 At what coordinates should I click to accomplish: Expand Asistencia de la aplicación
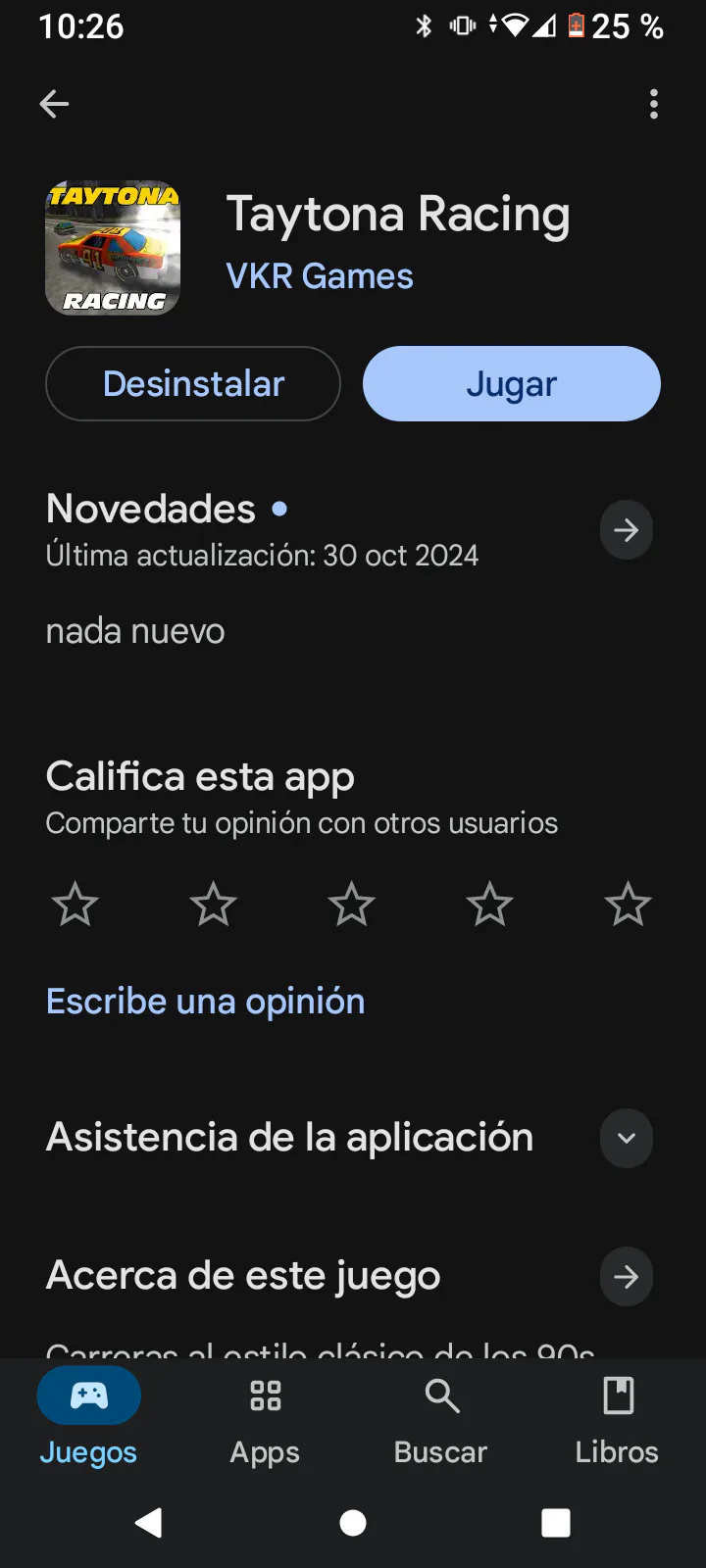(x=627, y=1138)
